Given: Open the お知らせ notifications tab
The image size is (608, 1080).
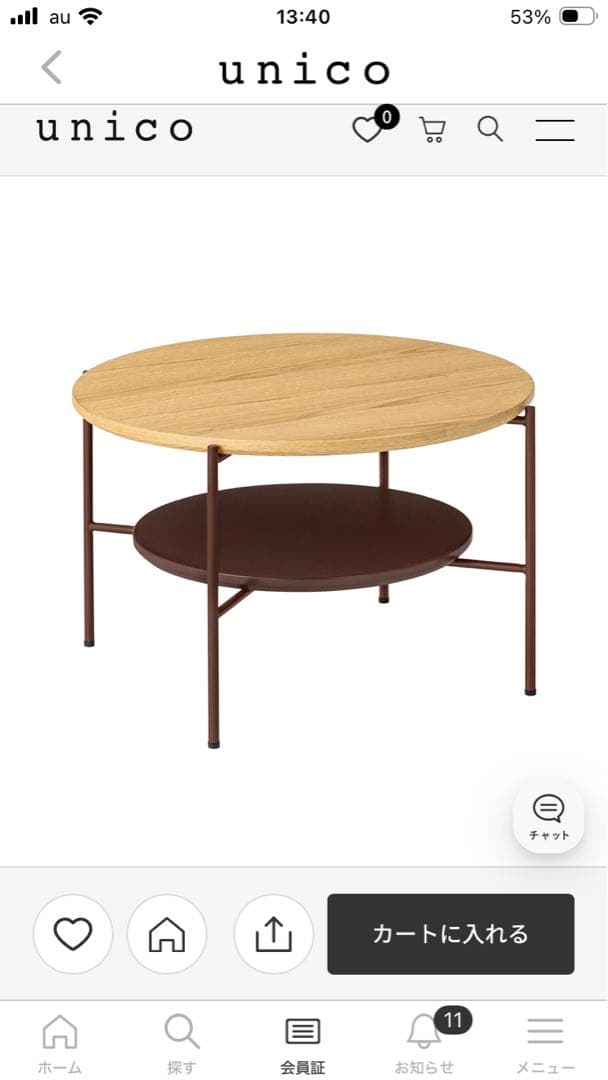Looking at the screenshot, I should [x=425, y=1043].
